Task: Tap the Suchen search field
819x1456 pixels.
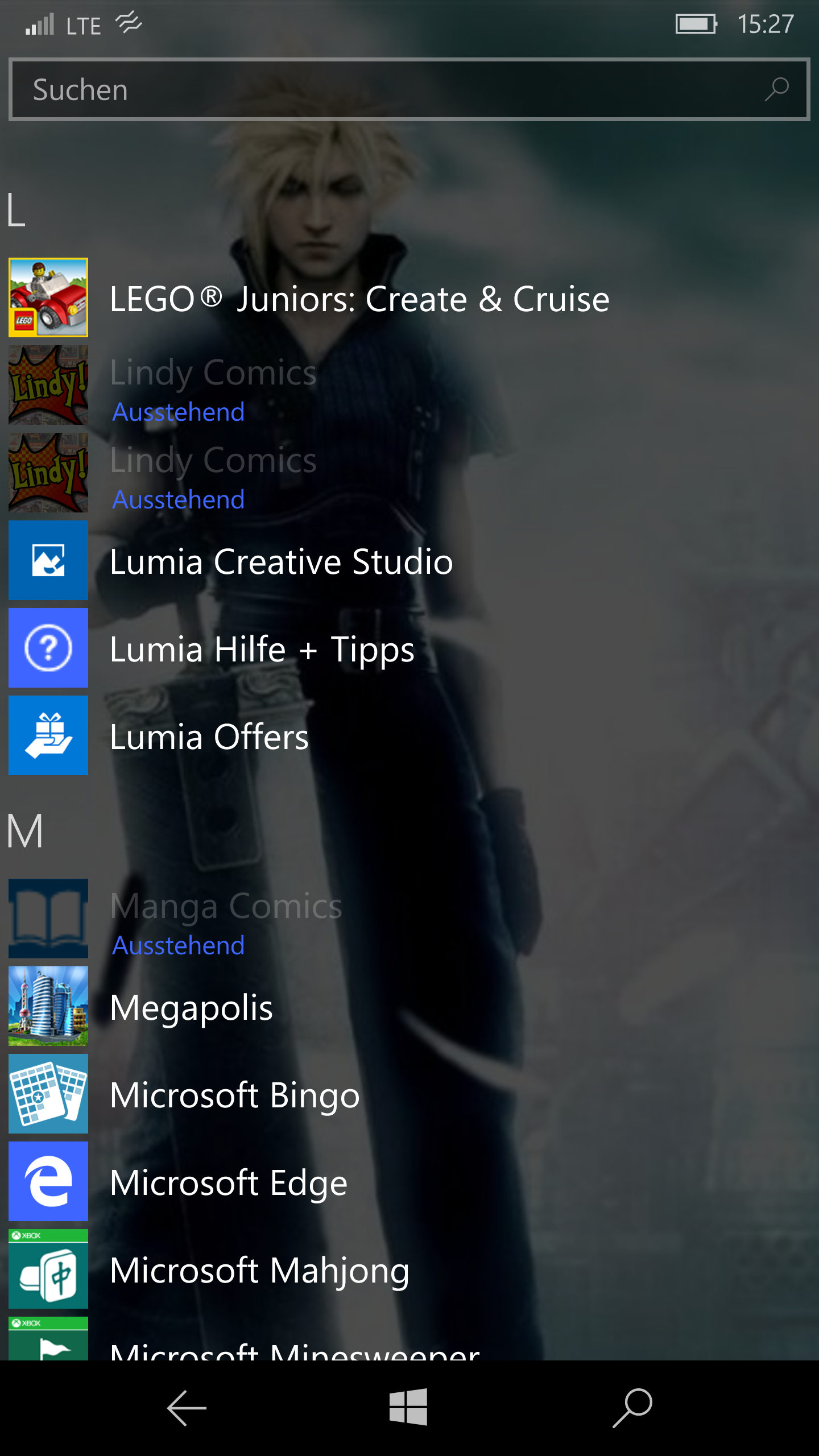Action: (x=409, y=89)
